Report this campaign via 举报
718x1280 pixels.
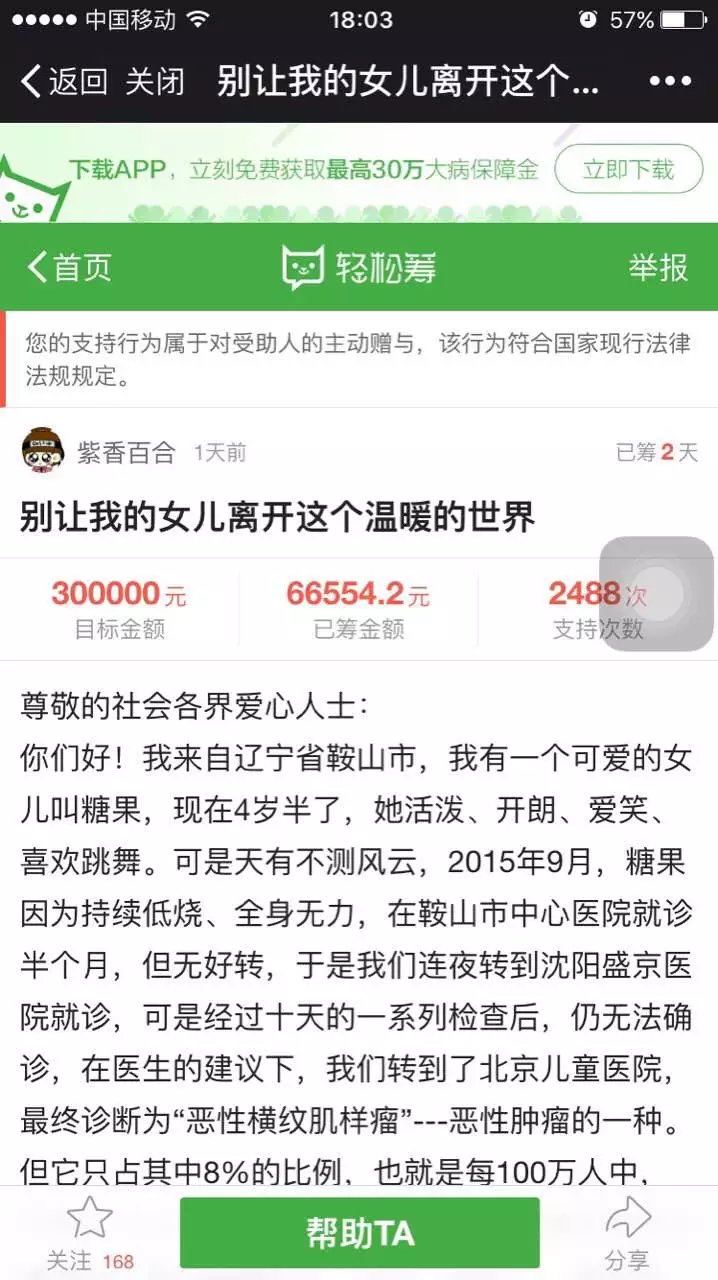pyautogui.click(x=657, y=267)
